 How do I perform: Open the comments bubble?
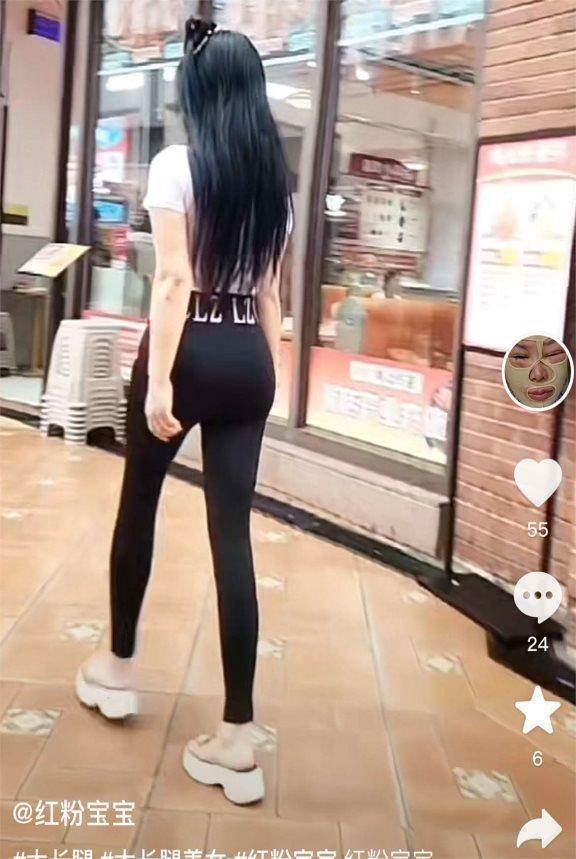pos(538,597)
